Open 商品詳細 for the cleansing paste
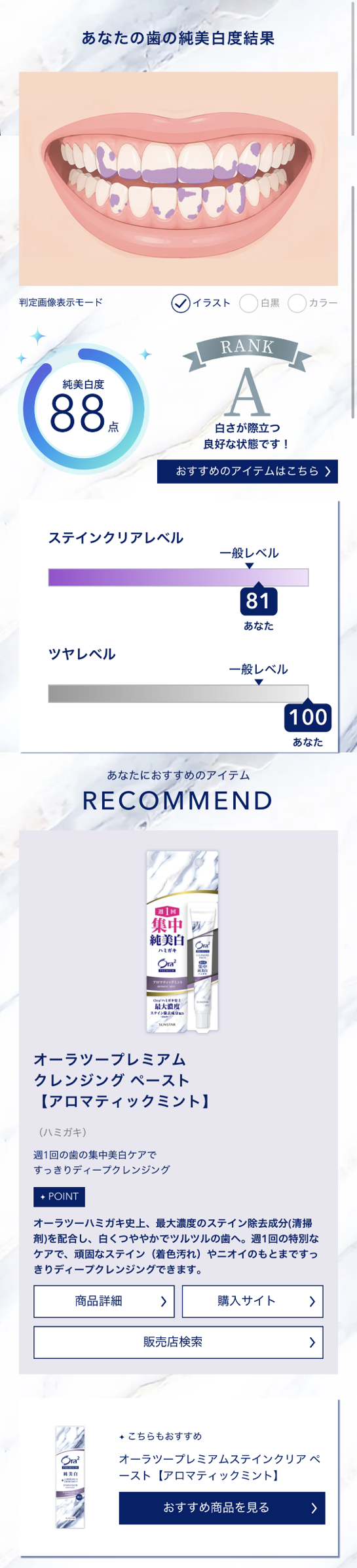 tap(104, 1301)
